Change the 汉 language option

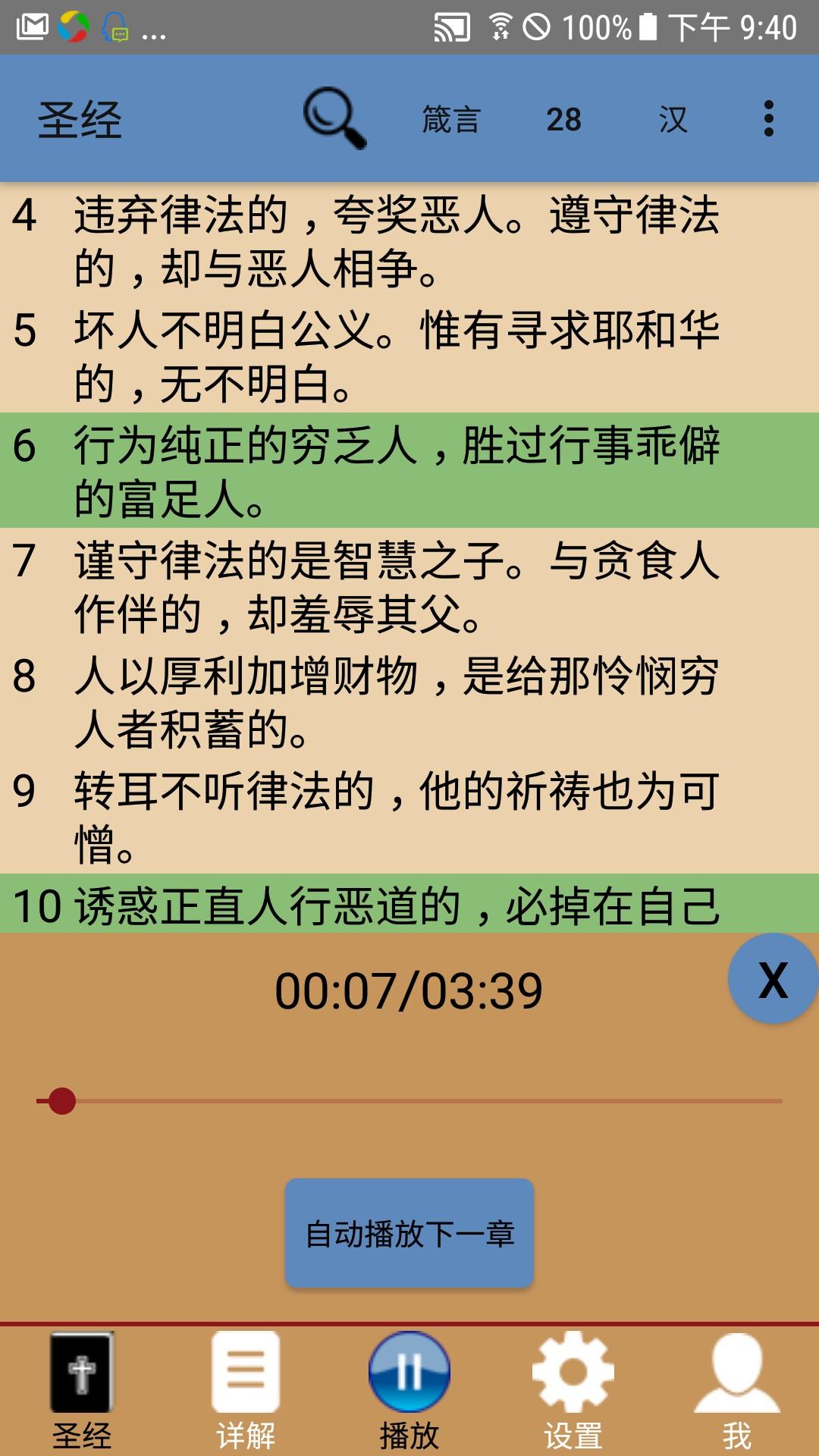point(673,120)
